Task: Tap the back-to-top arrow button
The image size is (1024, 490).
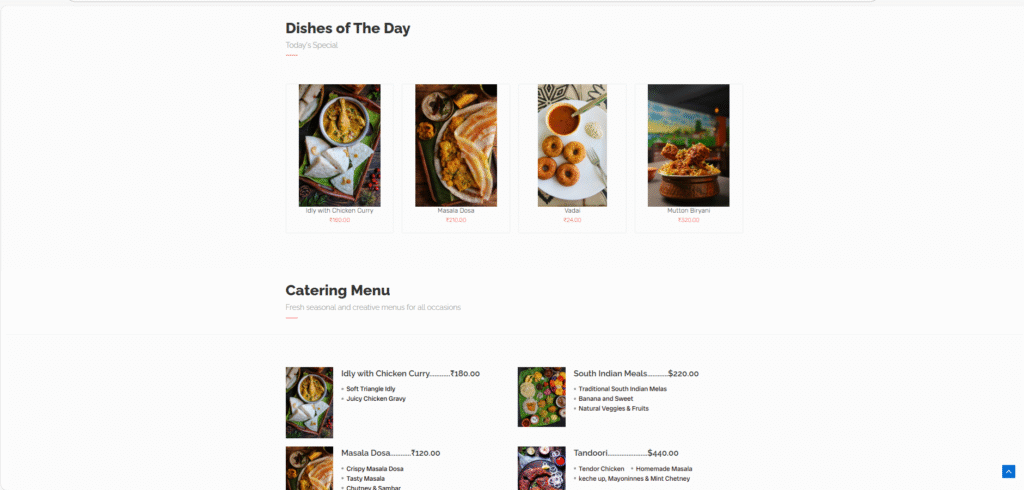Action: pos(1008,471)
